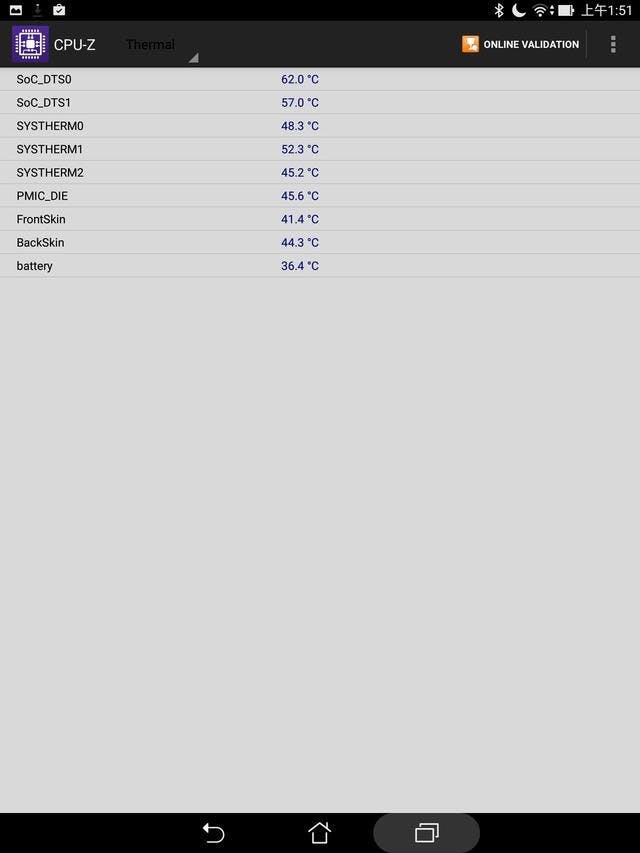Open the recent apps view

pos(427,832)
